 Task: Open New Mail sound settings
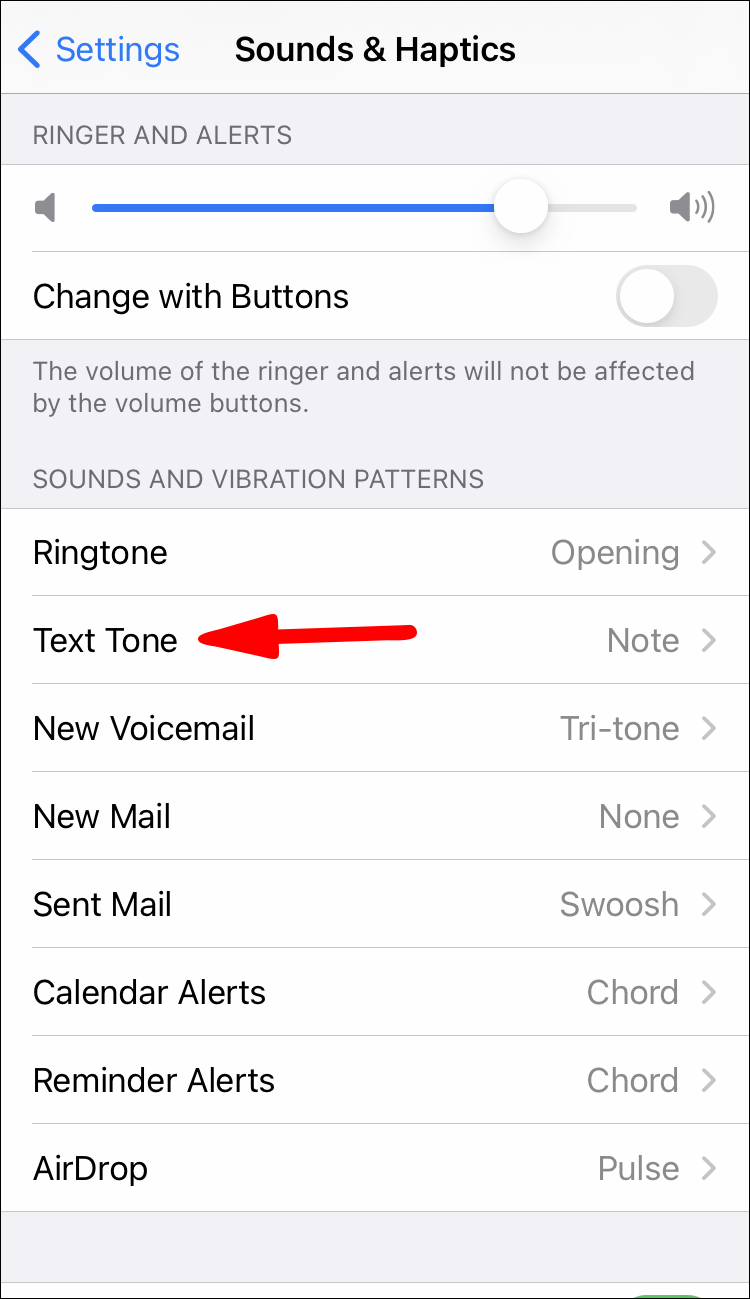(375, 817)
